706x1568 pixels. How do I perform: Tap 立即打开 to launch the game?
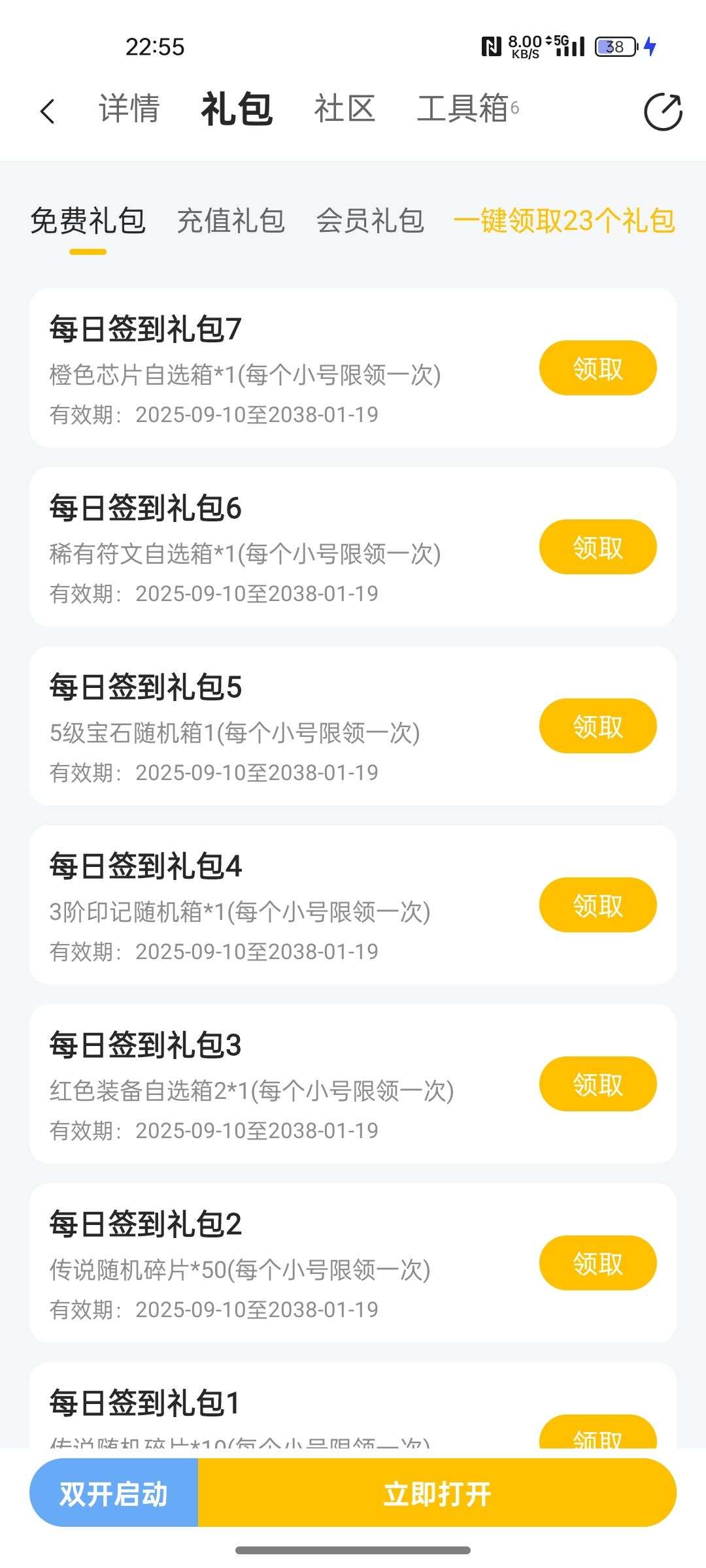click(437, 1494)
